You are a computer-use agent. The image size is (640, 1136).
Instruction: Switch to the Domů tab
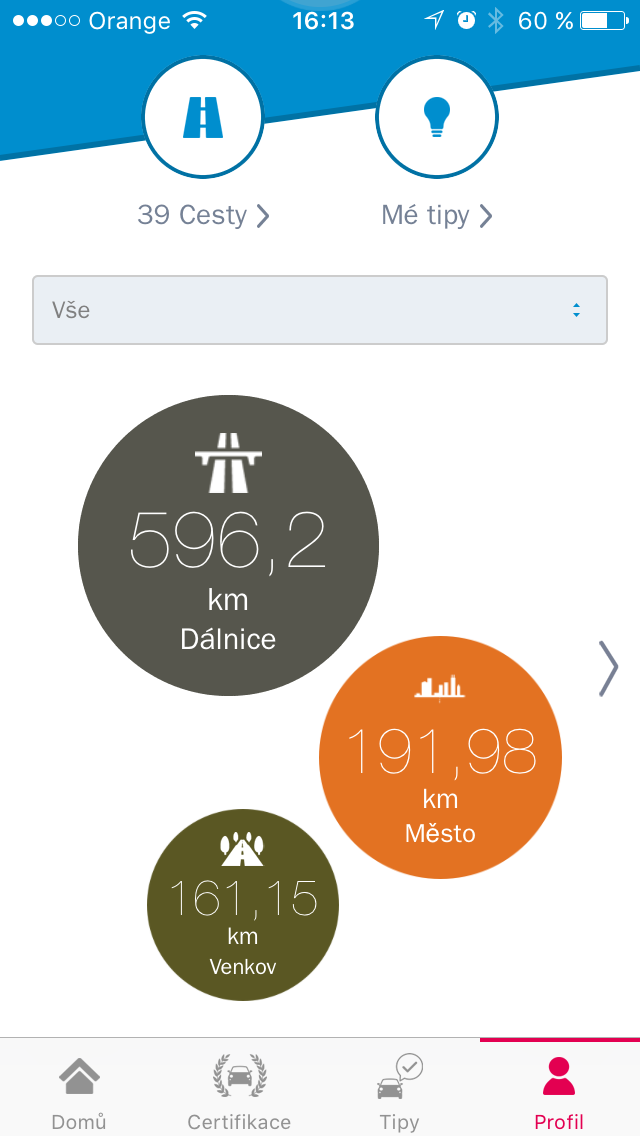[x=79, y=1092]
